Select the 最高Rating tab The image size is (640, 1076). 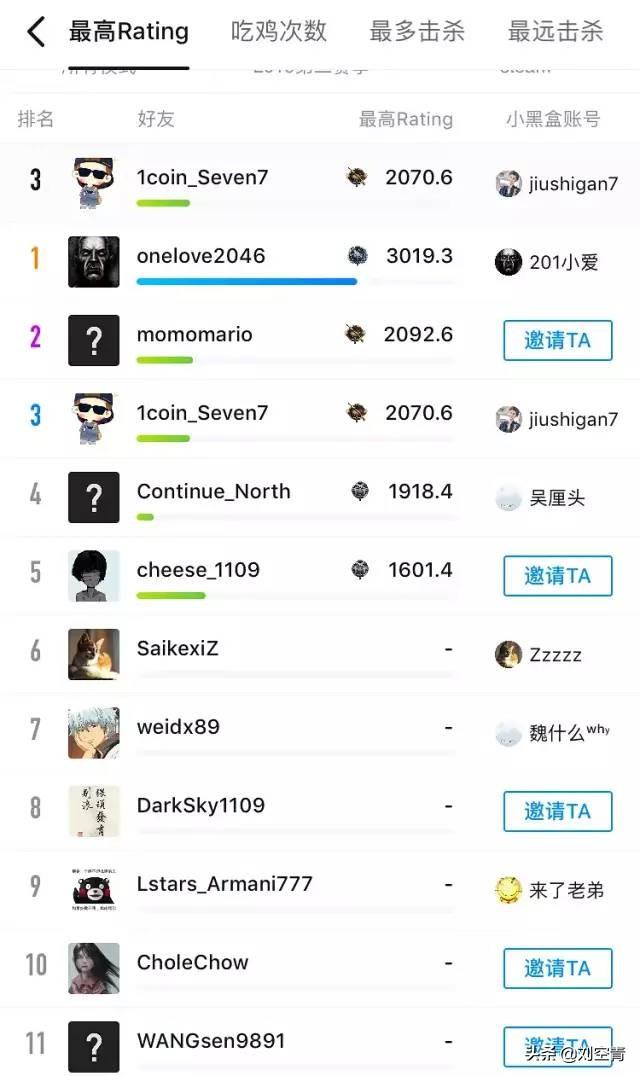pos(128,32)
